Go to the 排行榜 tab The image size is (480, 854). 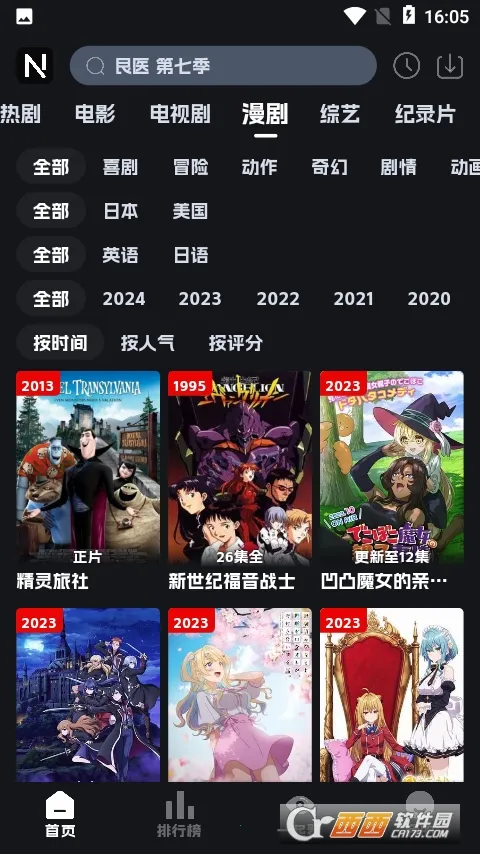pyautogui.click(x=179, y=815)
